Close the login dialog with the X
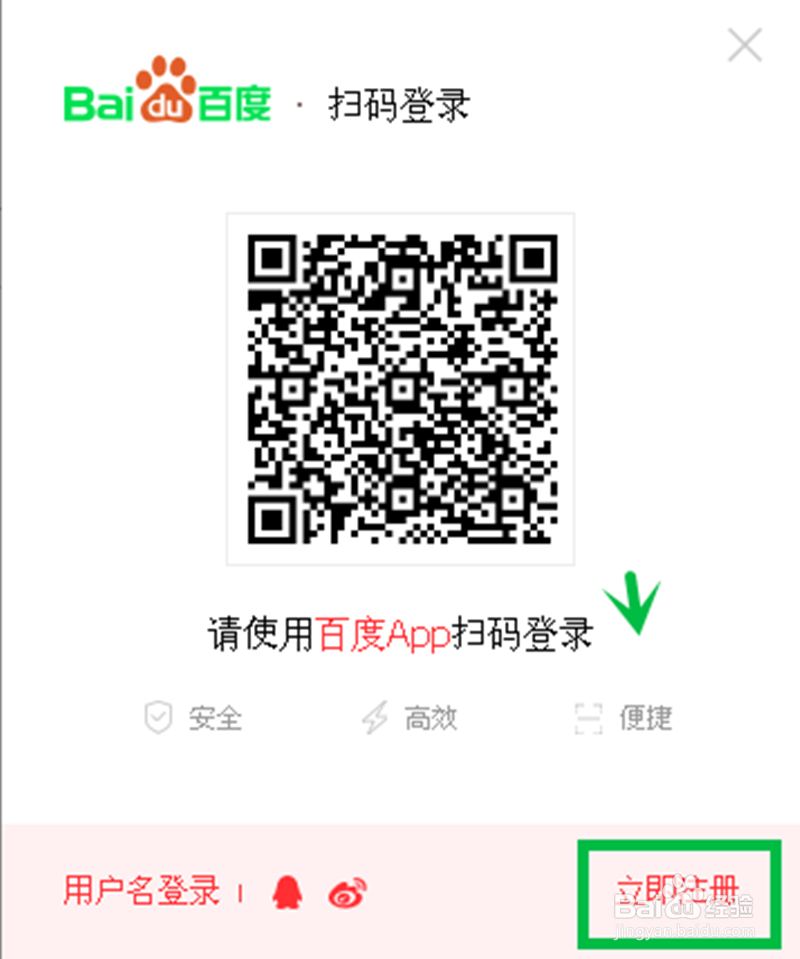The image size is (800, 959). [745, 44]
